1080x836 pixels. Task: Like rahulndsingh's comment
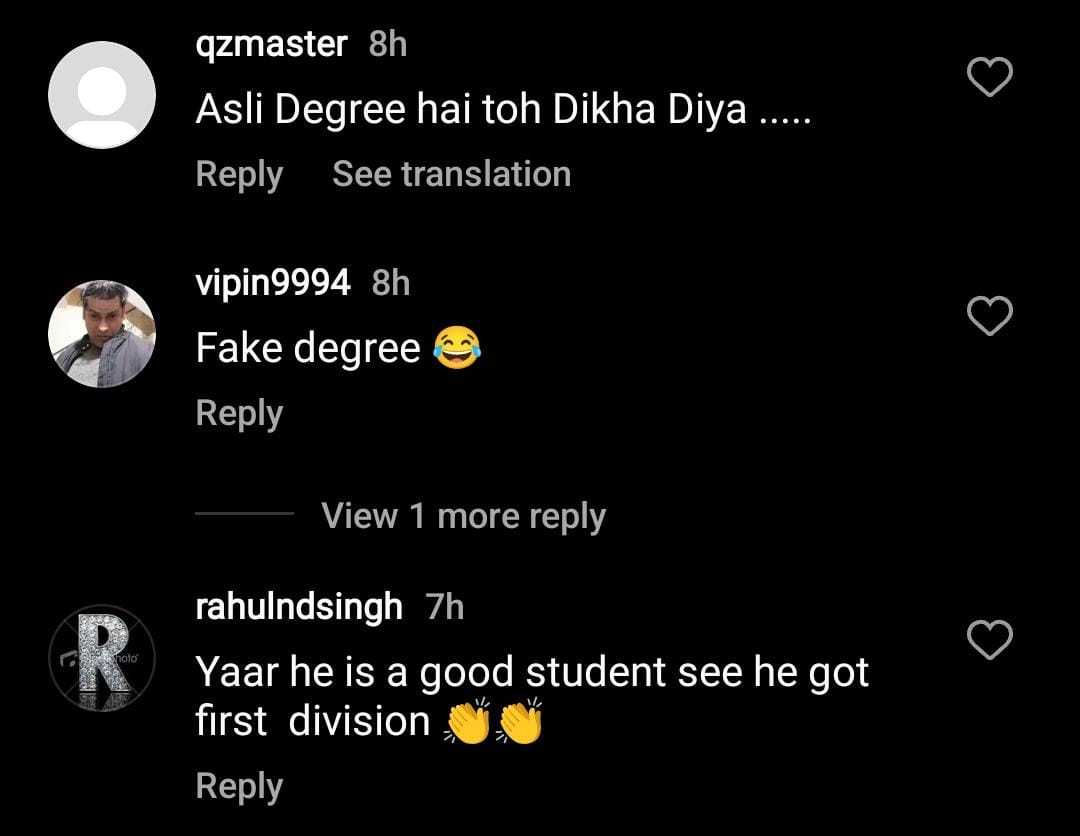coord(990,640)
